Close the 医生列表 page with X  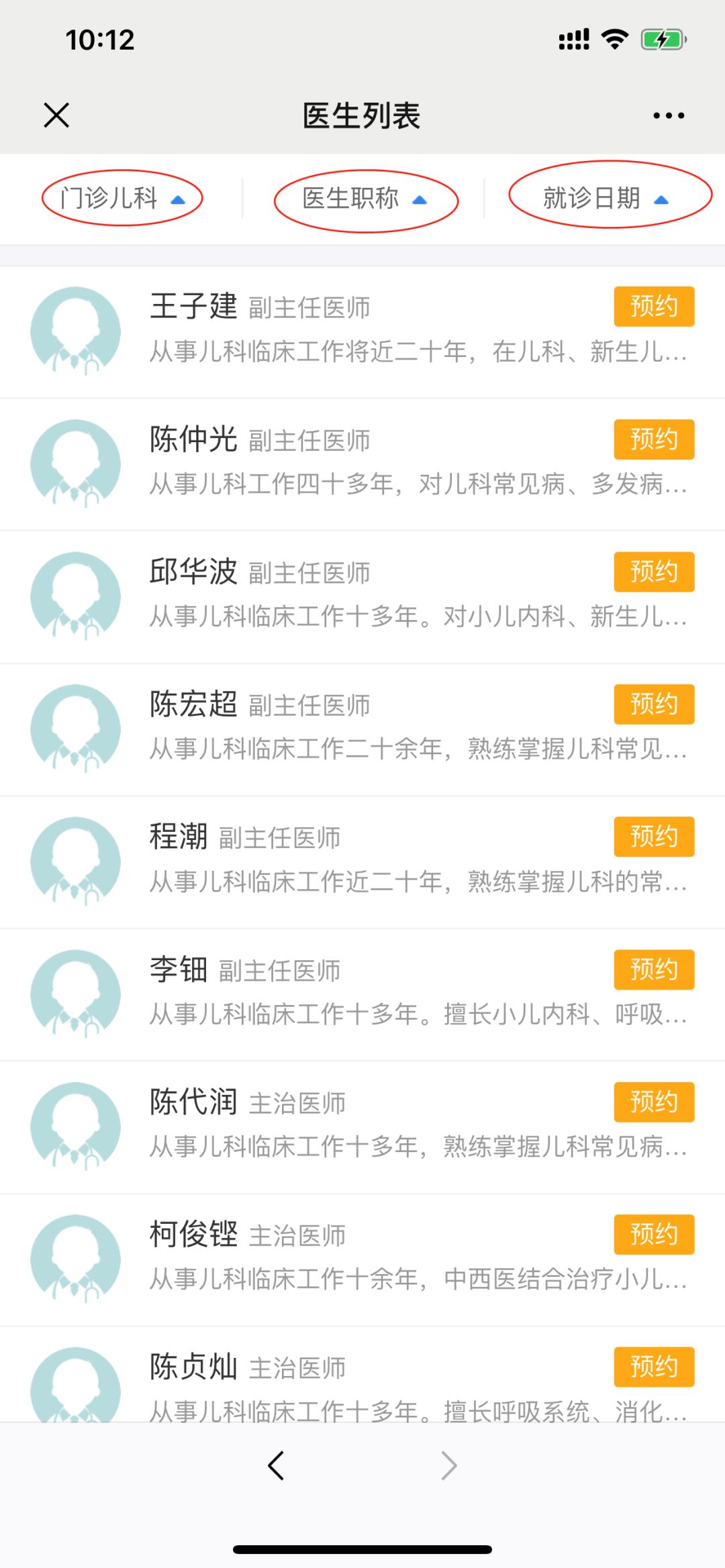pyautogui.click(x=56, y=114)
